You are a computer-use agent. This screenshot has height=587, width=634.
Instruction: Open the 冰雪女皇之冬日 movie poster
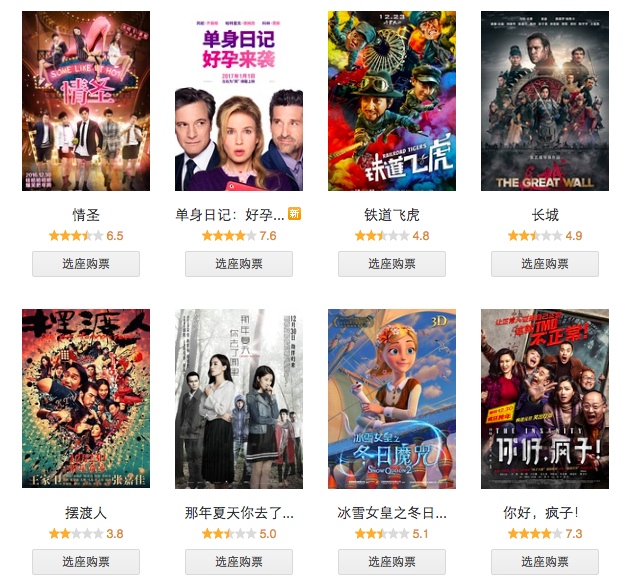(392, 398)
